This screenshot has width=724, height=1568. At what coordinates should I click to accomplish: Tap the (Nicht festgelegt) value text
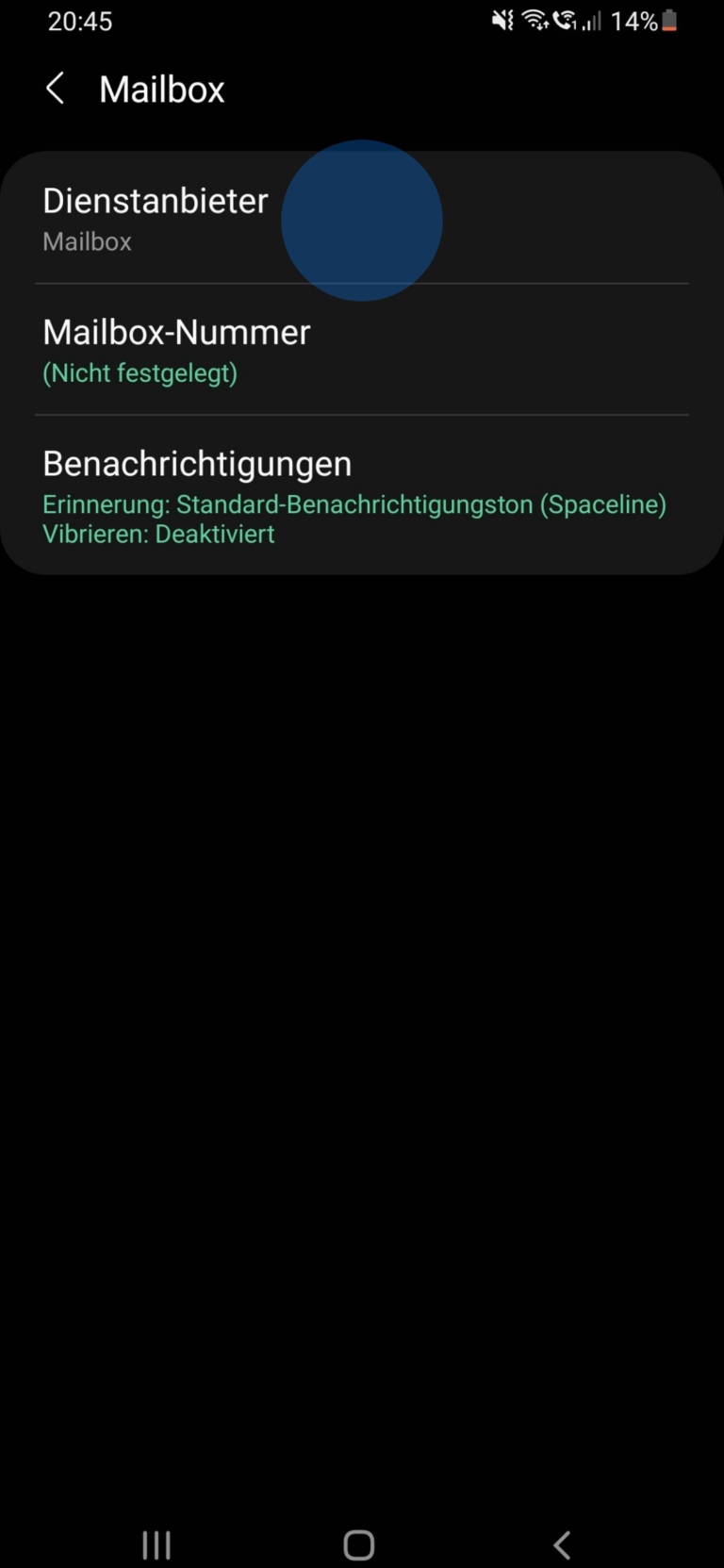(x=140, y=372)
